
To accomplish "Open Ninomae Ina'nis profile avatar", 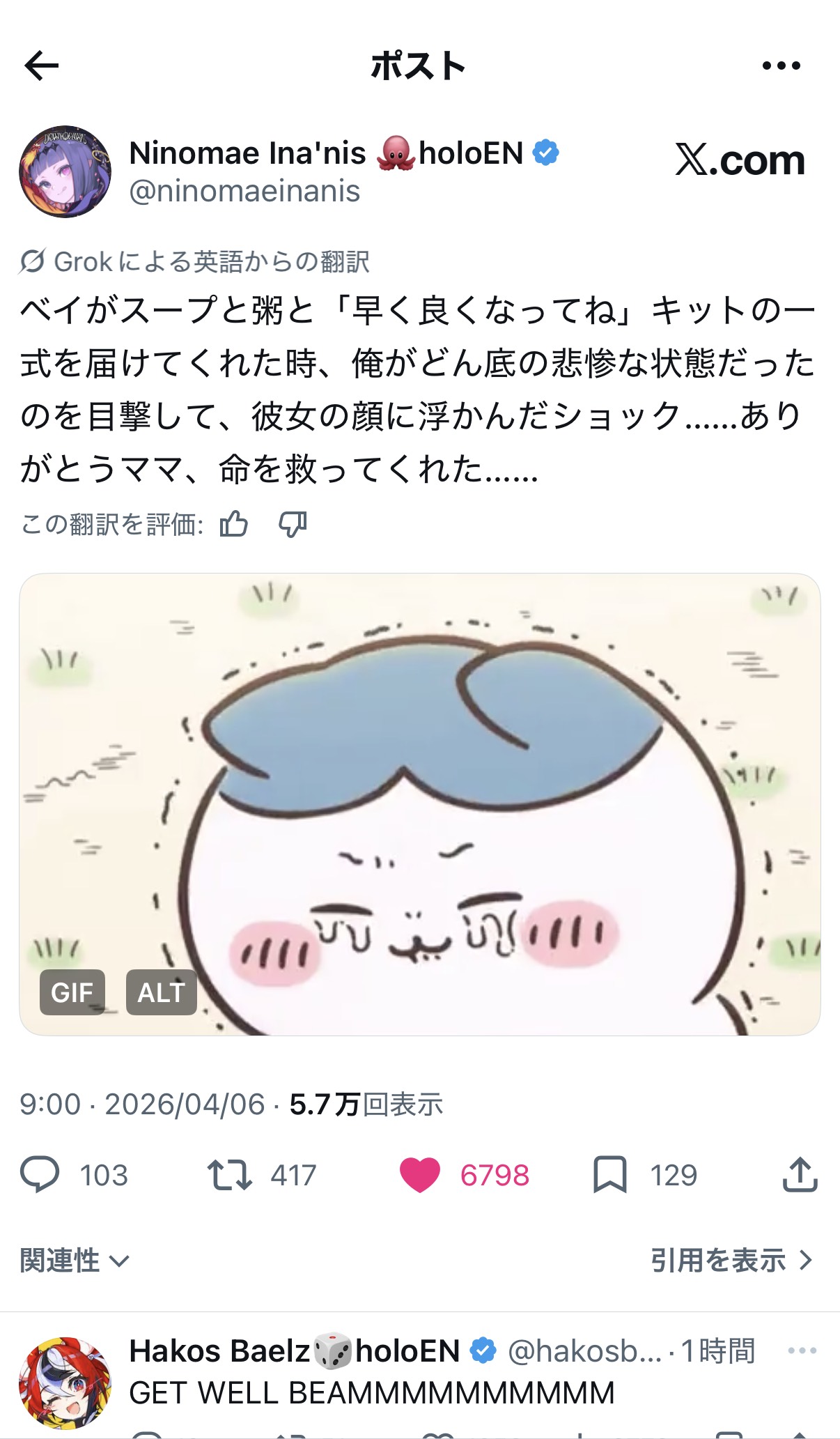I will pos(65,171).
